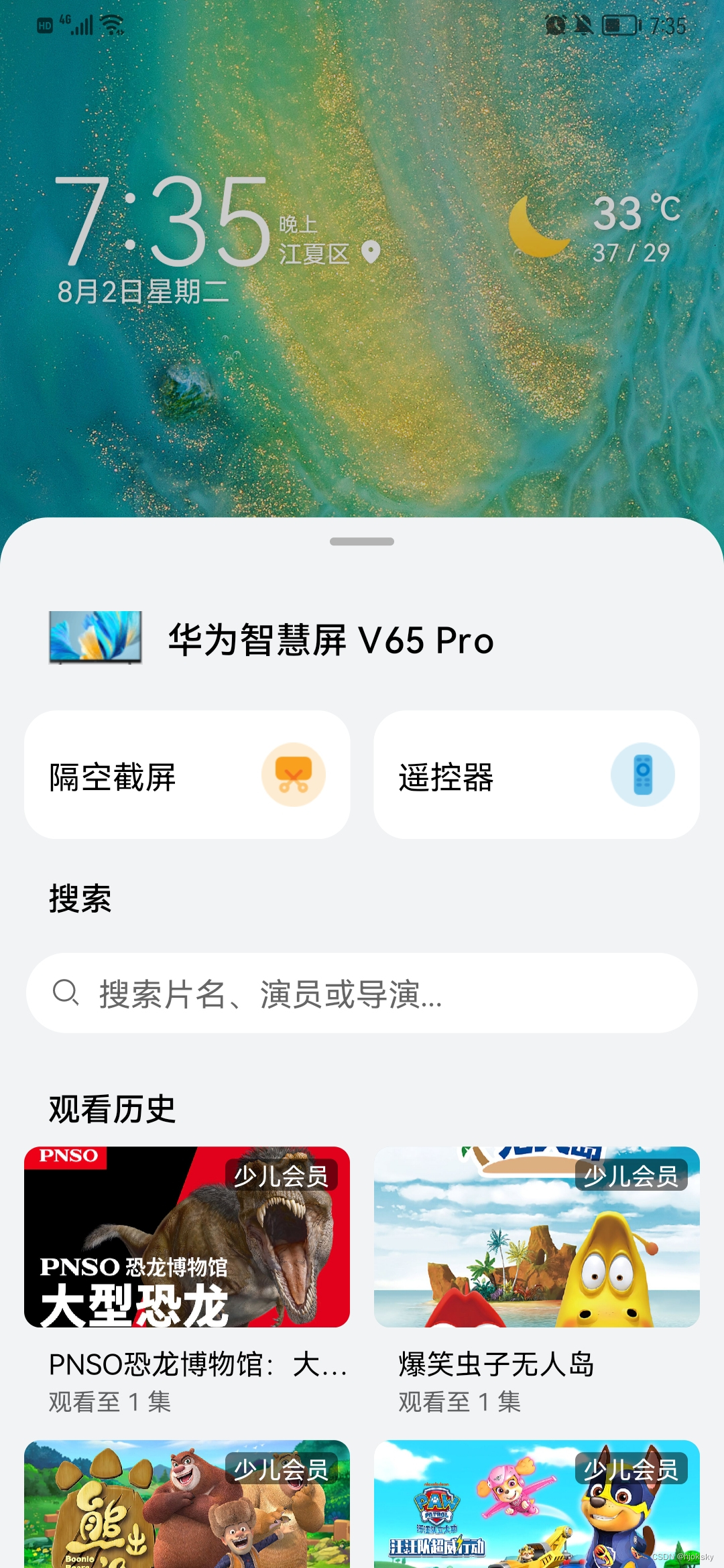This screenshot has width=724, height=1568.
Task: Resume 爆笑虫子无人岛 from watch history
Action: point(536,1237)
